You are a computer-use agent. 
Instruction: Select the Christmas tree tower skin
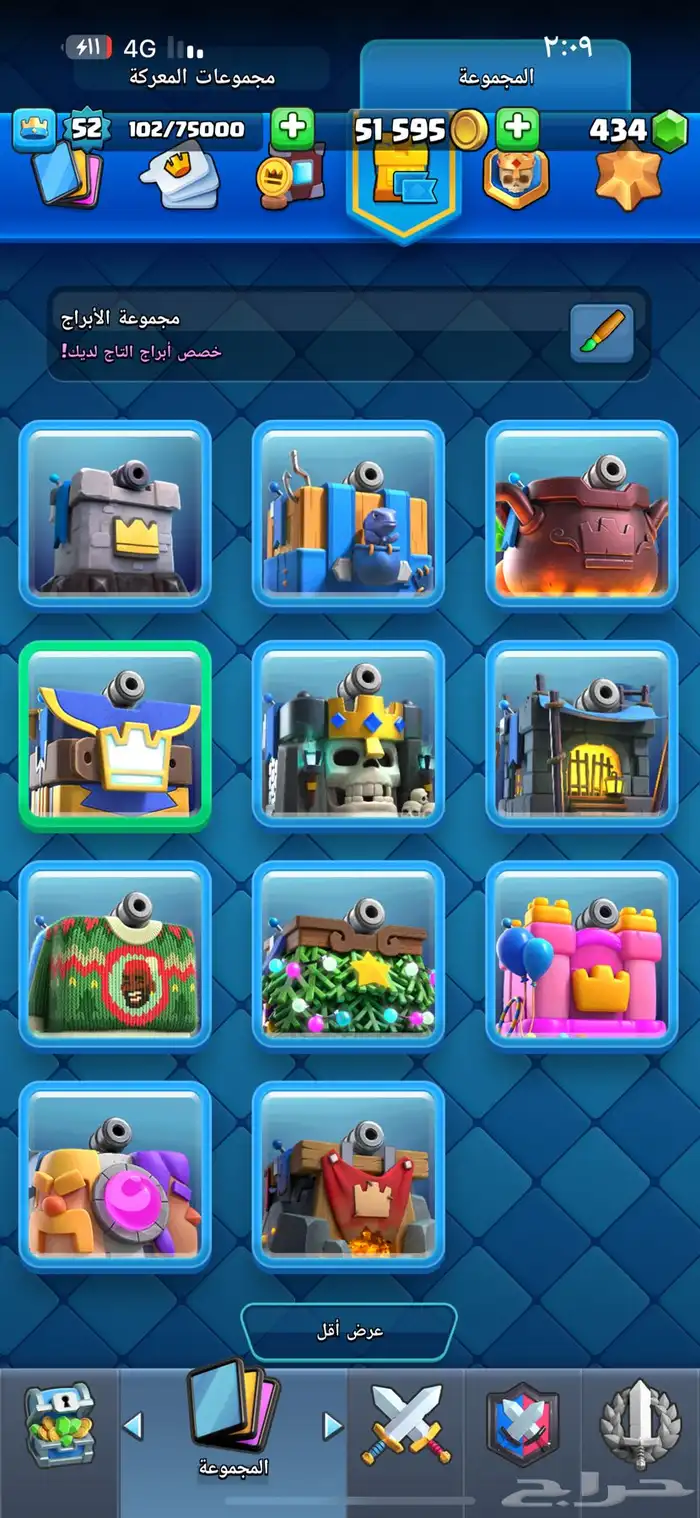348,954
